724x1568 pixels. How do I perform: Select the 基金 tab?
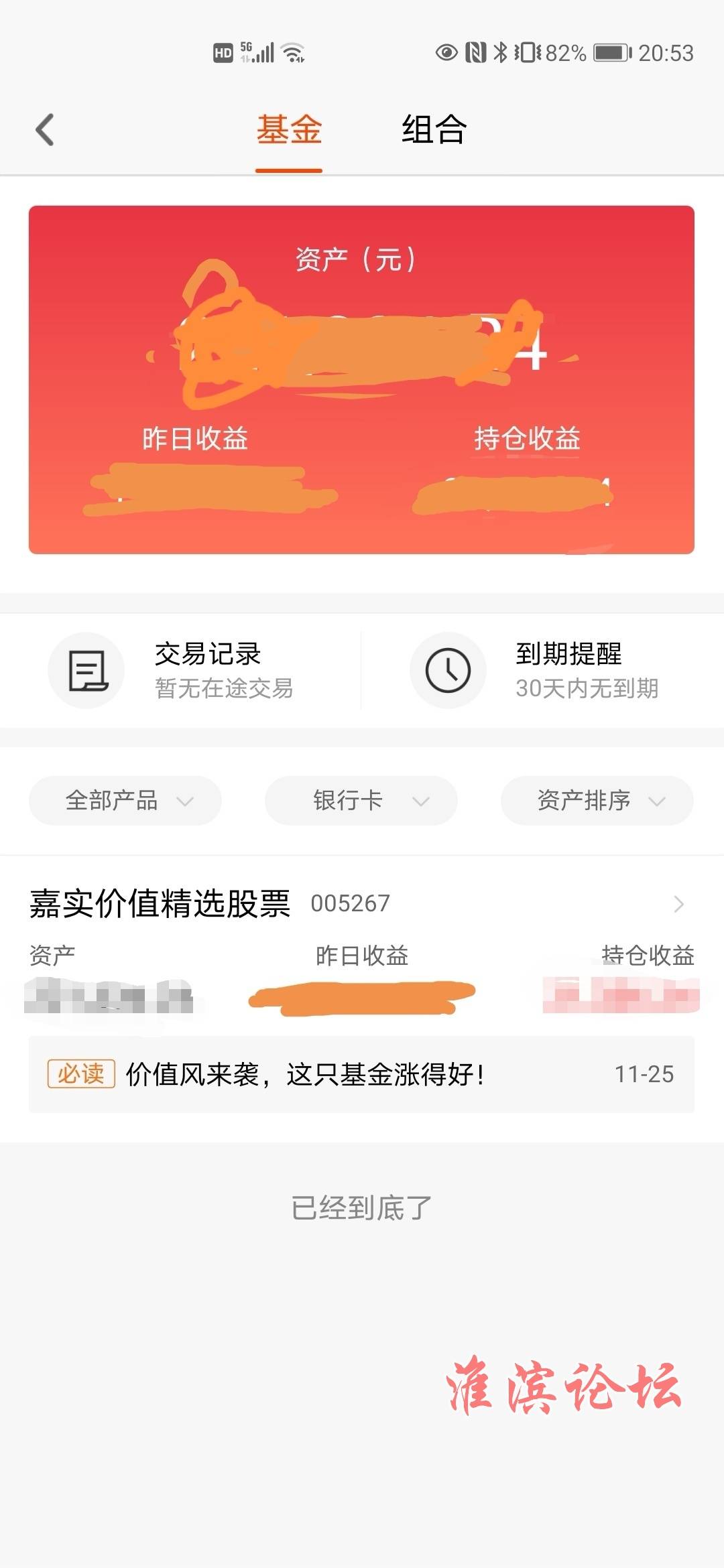pos(289,129)
